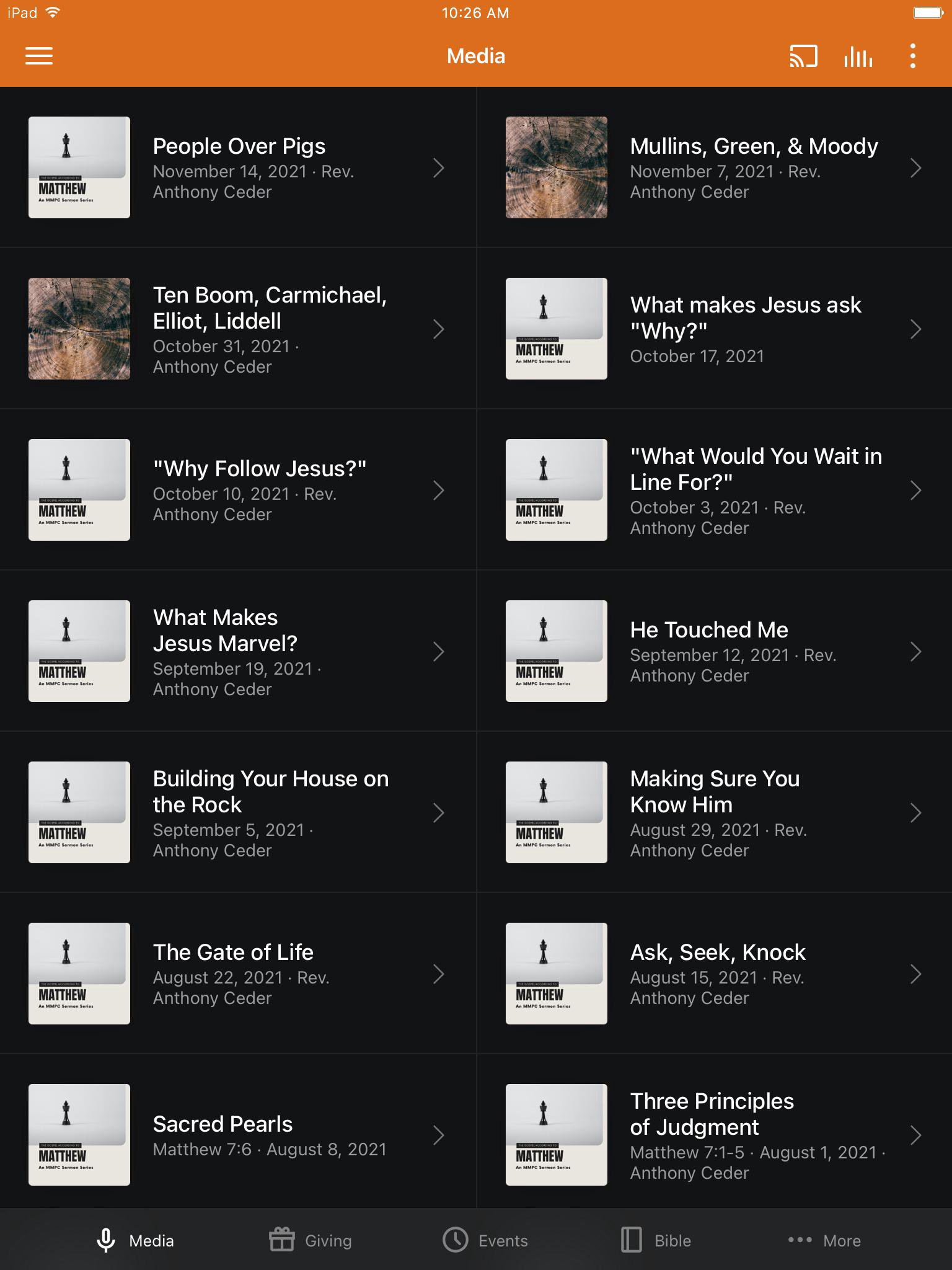
Task: Tap the cast to device icon
Action: point(803,56)
